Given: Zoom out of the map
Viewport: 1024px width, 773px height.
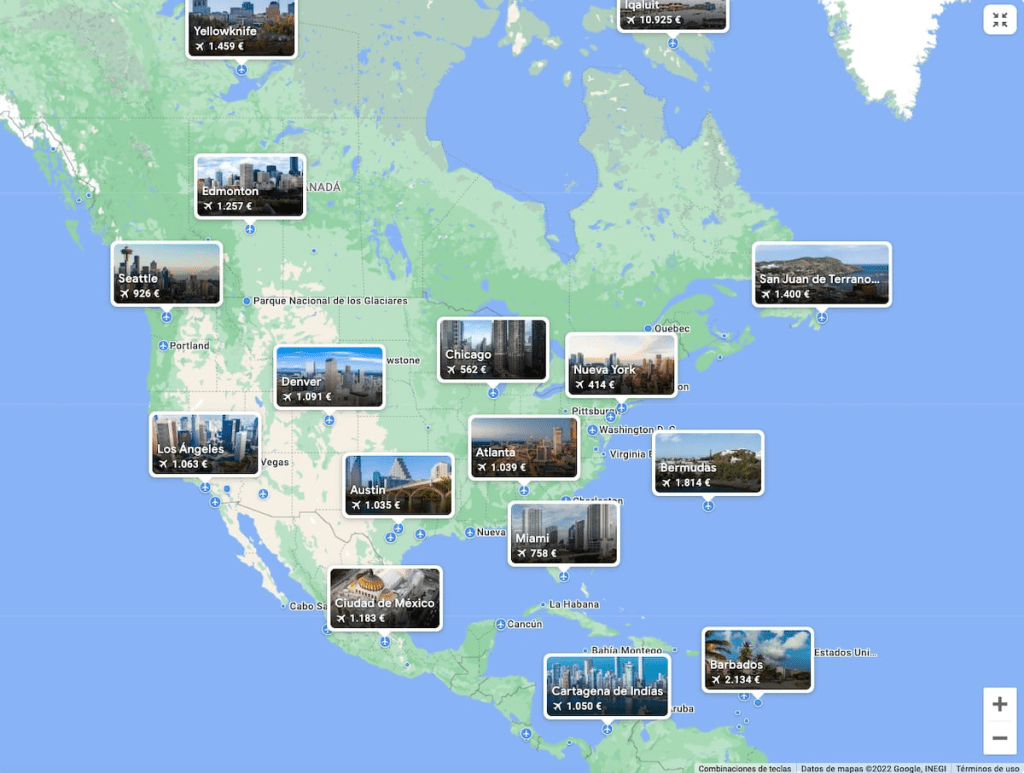Looking at the screenshot, I should pyautogui.click(x=1000, y=739).
